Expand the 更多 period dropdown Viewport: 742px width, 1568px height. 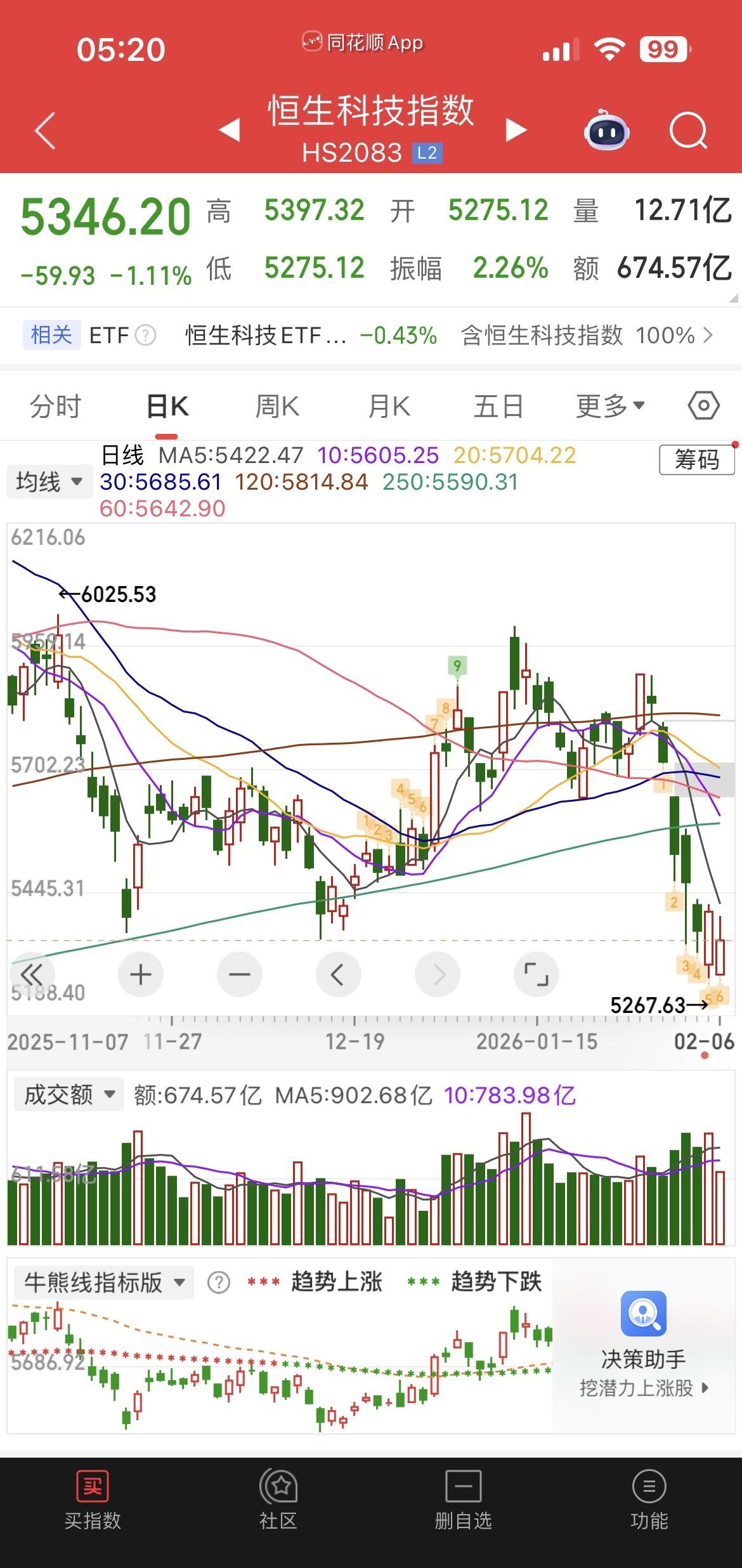[x=609, y=407]
